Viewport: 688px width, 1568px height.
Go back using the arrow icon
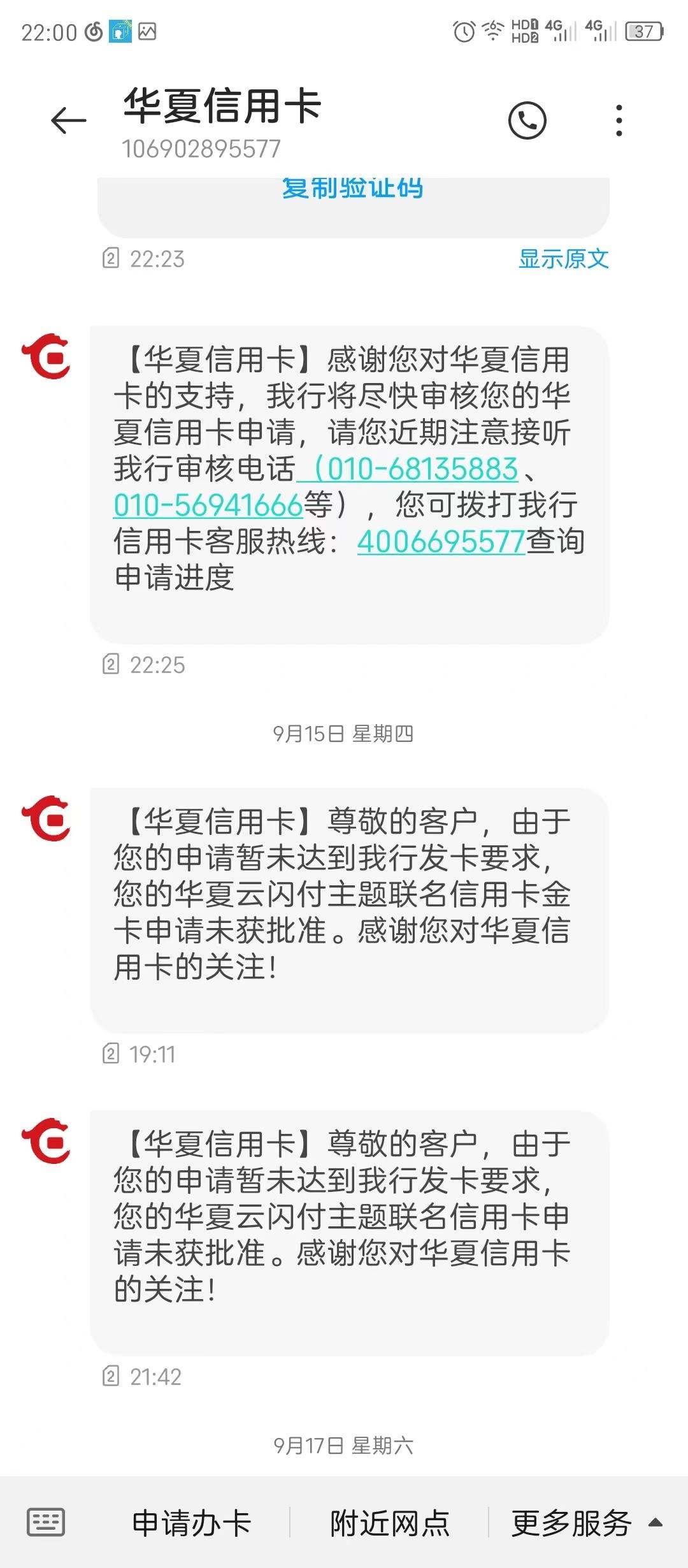(68, 120)
